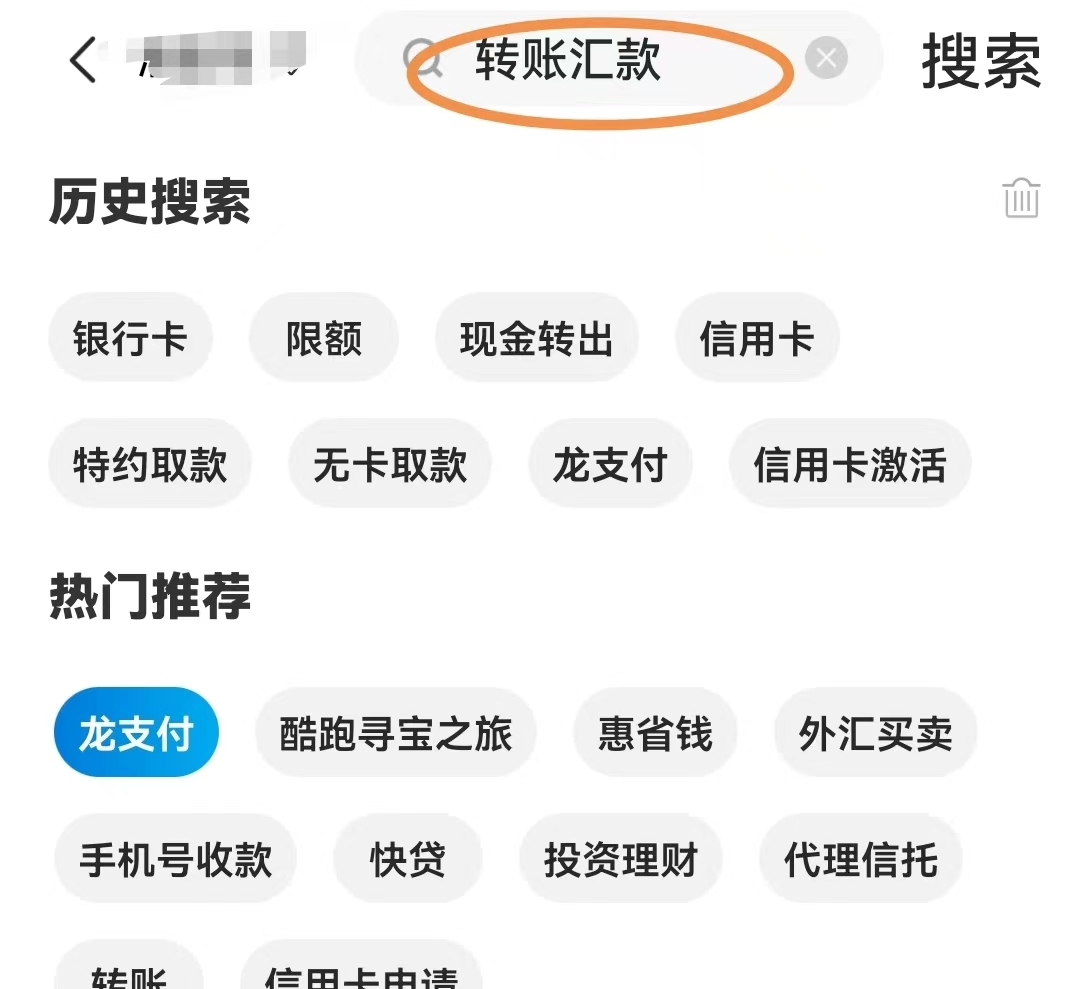Select the 银行卡 history chip
Screen dimensions: 1080x989
130,339
